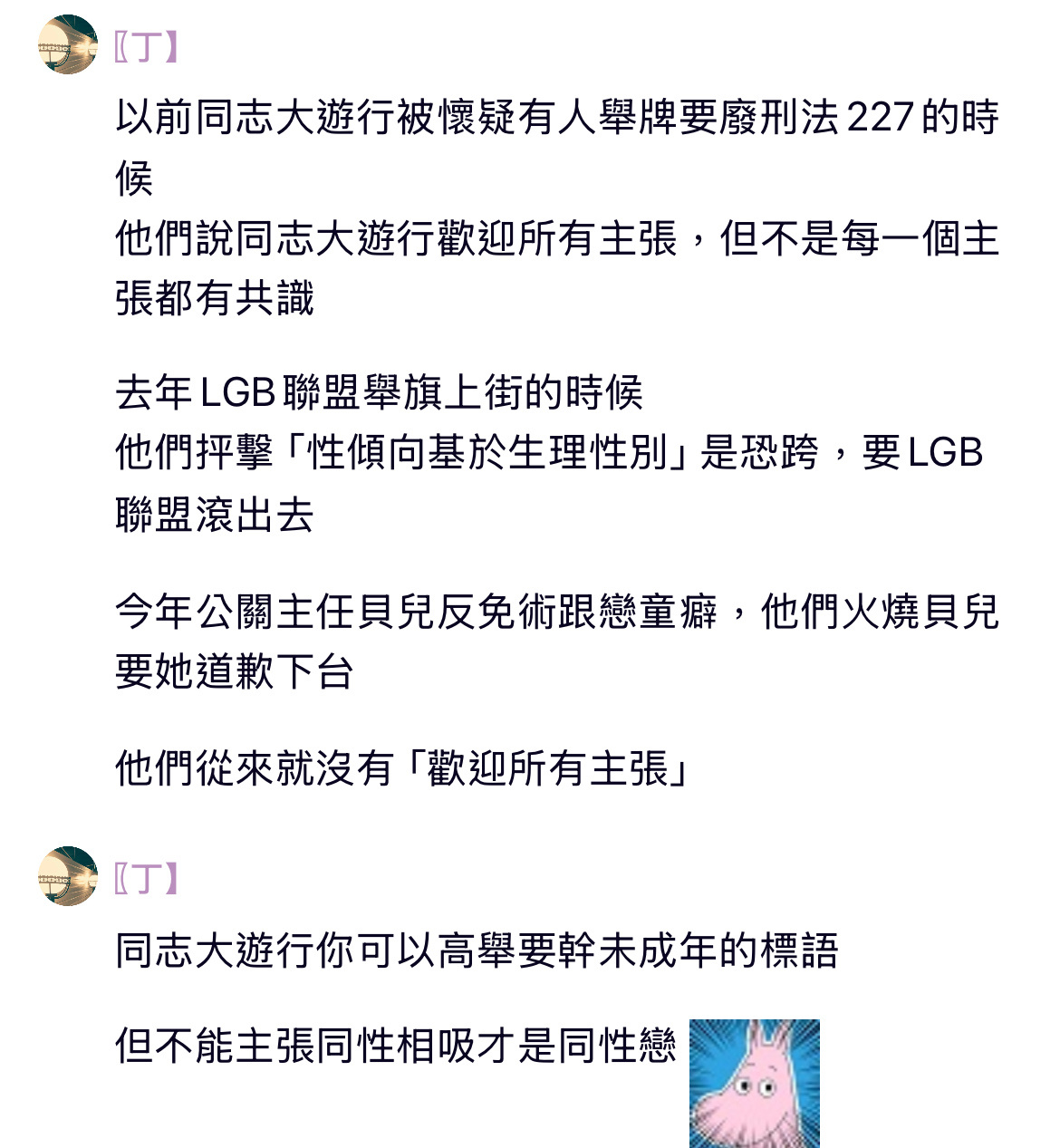Tap username 〖丁〗 above the 以前同志大遊行 message
Viewport: 1060px width, 1148px height.
pos(146,45)
